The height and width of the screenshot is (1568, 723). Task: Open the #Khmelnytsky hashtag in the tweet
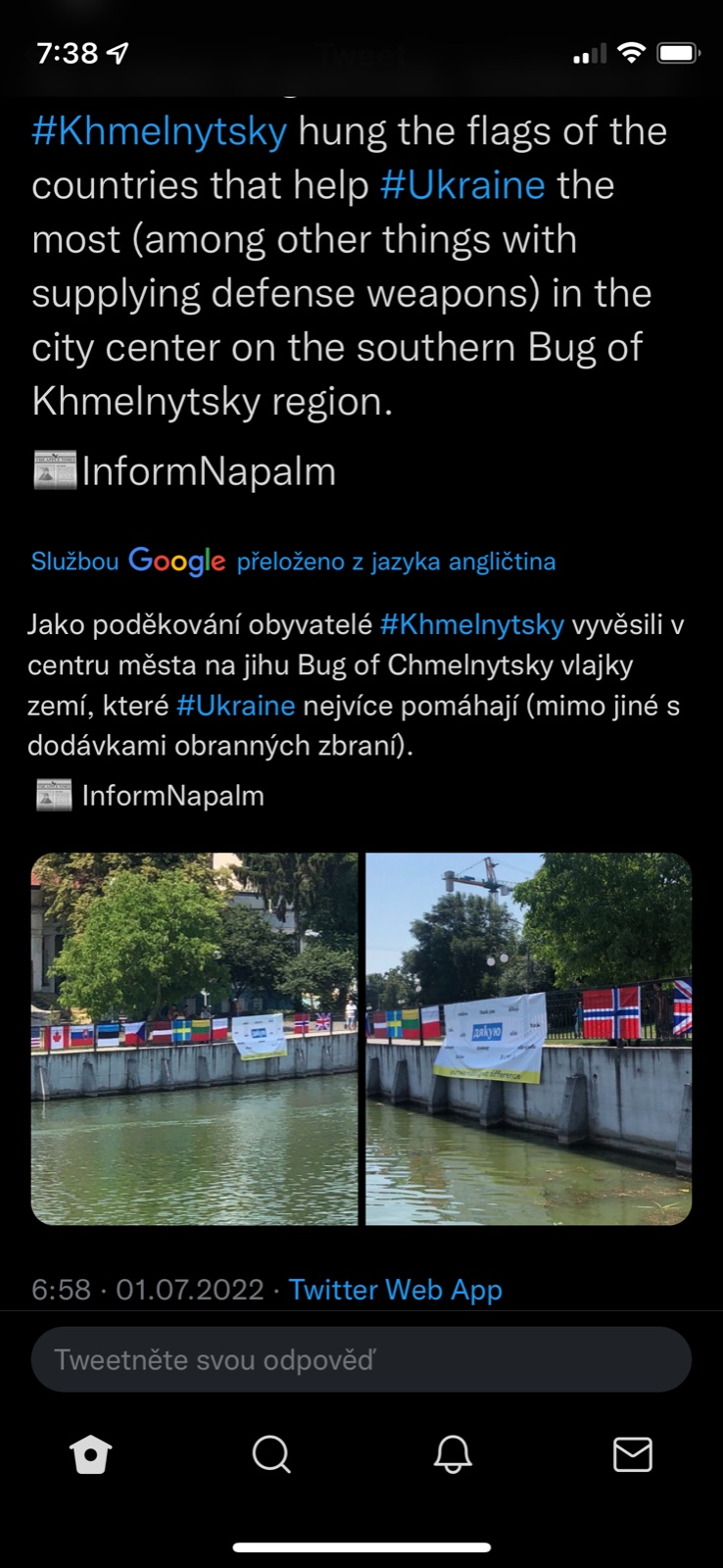[x=159, y=131]
